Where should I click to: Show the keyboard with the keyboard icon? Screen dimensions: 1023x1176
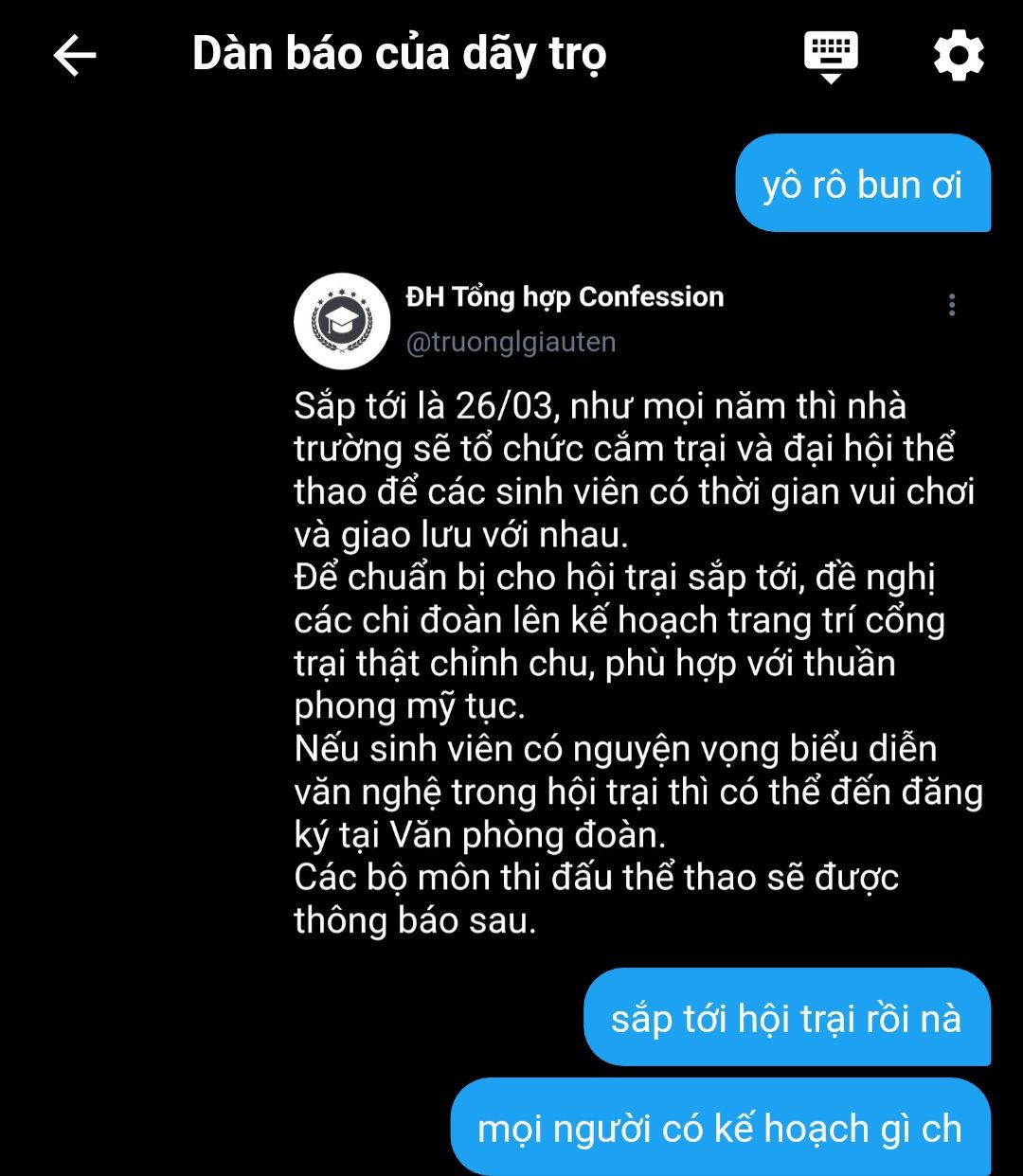831,55
